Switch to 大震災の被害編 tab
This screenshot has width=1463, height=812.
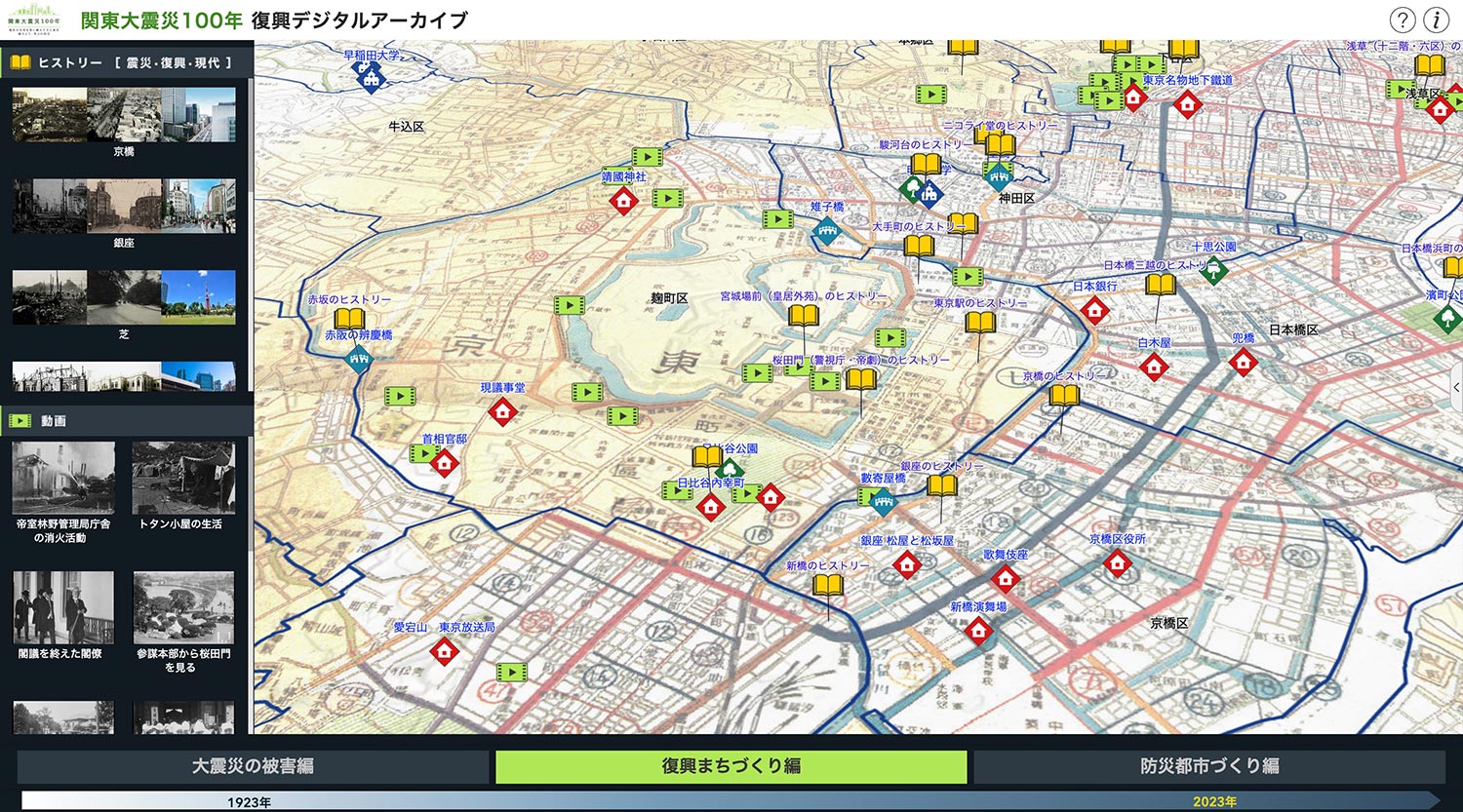click(x=253, y=766)
